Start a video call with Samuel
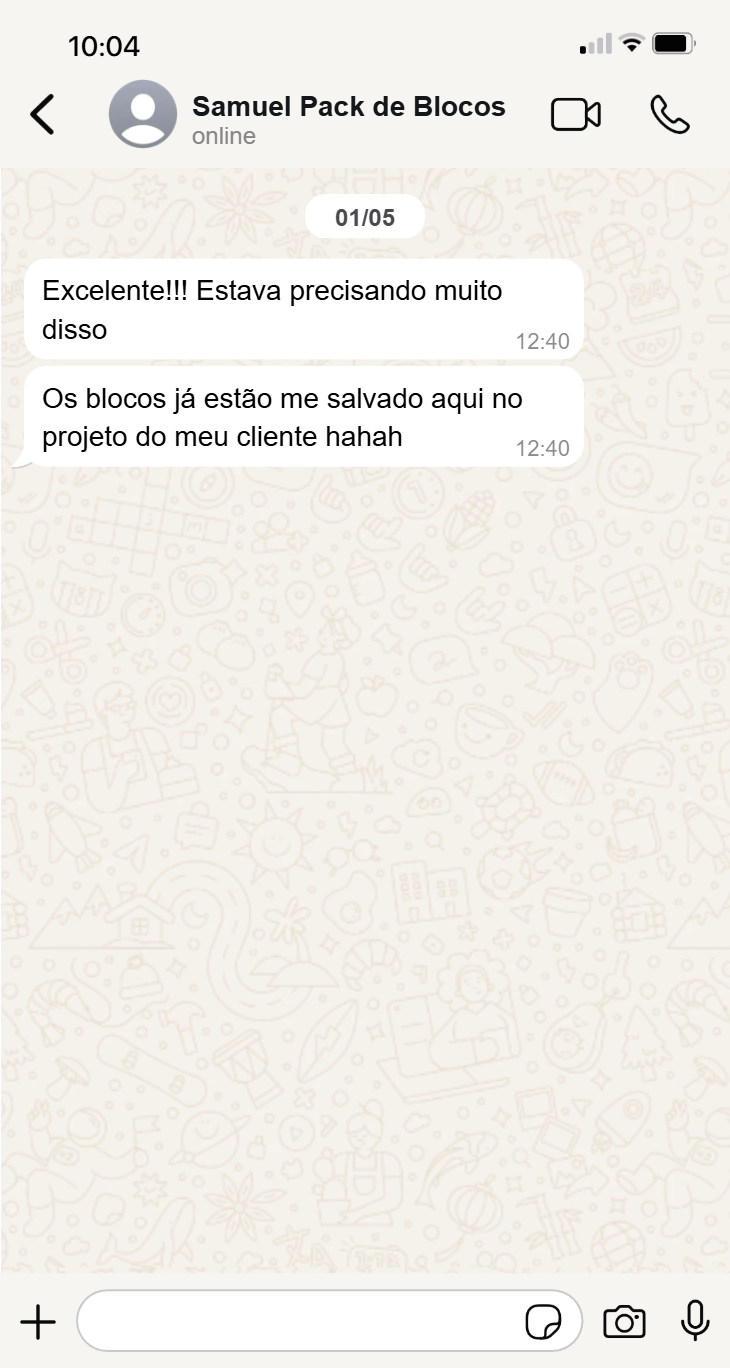 click(575, 114)
